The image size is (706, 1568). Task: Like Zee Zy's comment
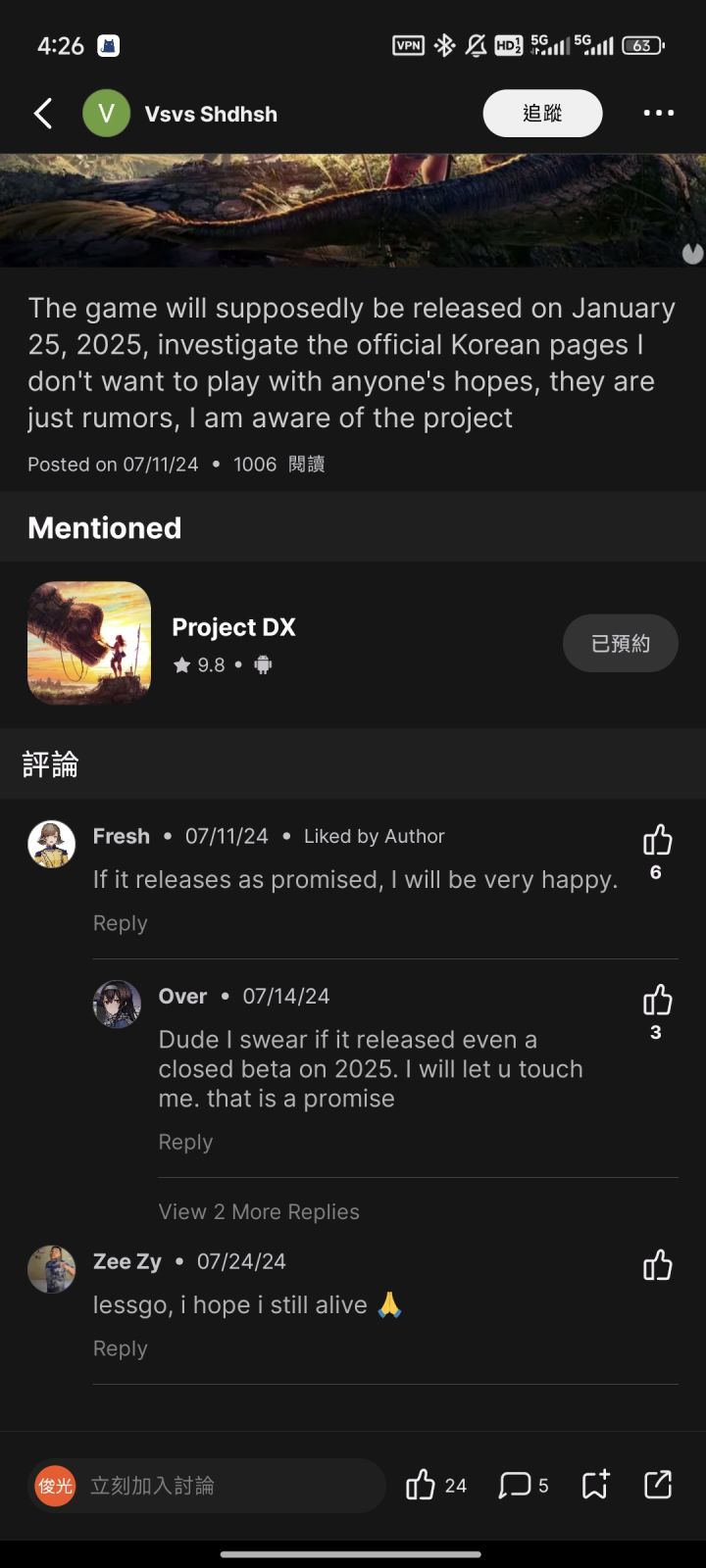(657, 1265)
